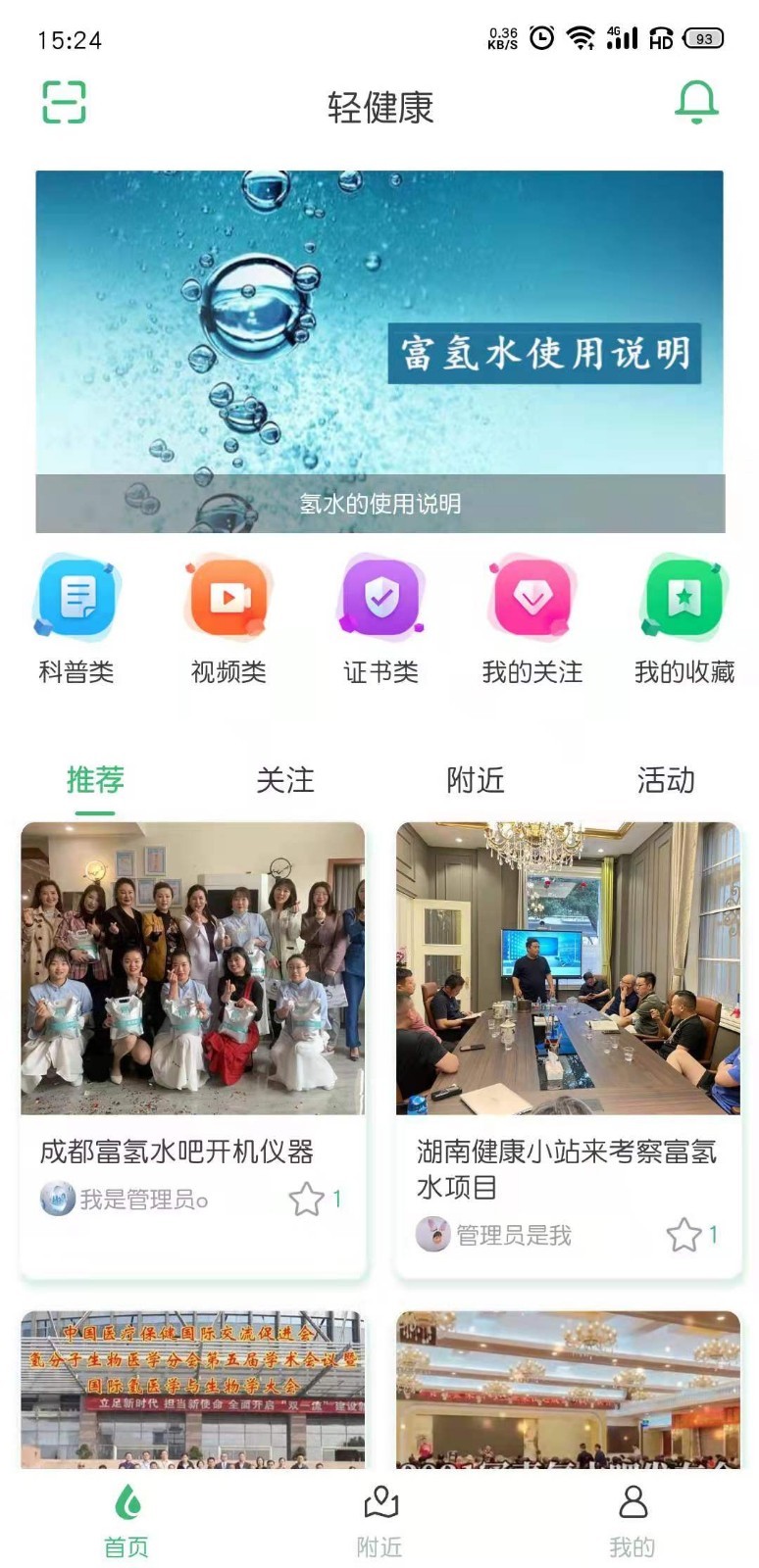Image resolution: width=759 pixels, height=1568 pixels.
Task: Open the QR code scanner
Action: 63,101
